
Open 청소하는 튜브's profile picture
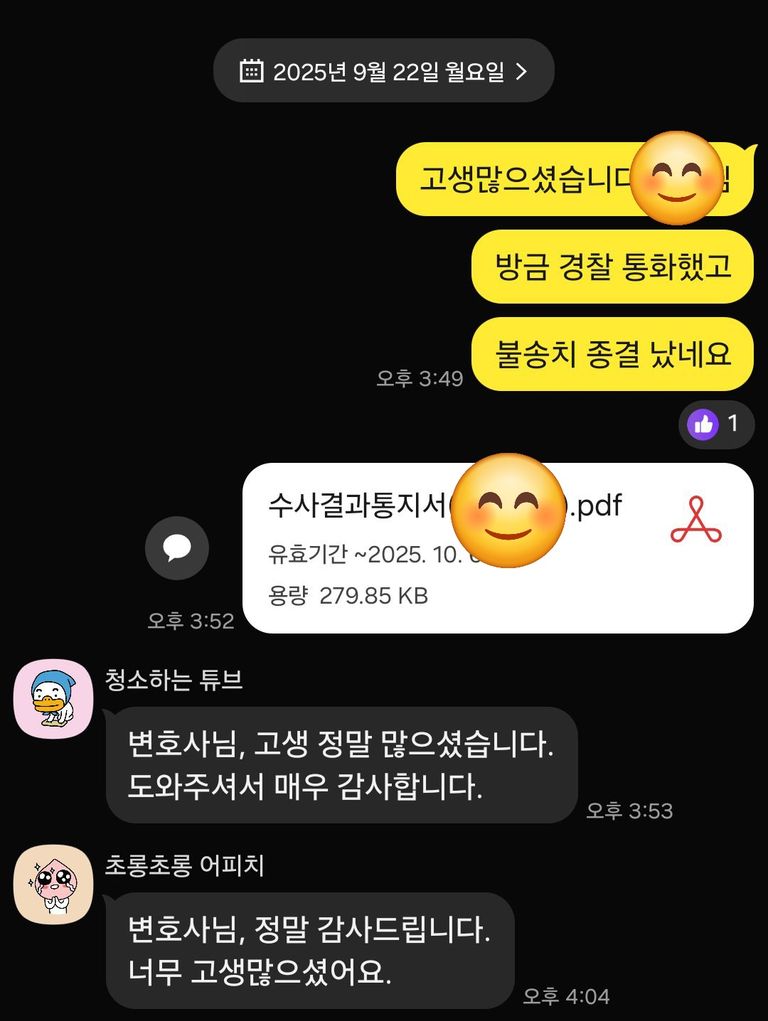pyautogui.click(x=53, y=699)
